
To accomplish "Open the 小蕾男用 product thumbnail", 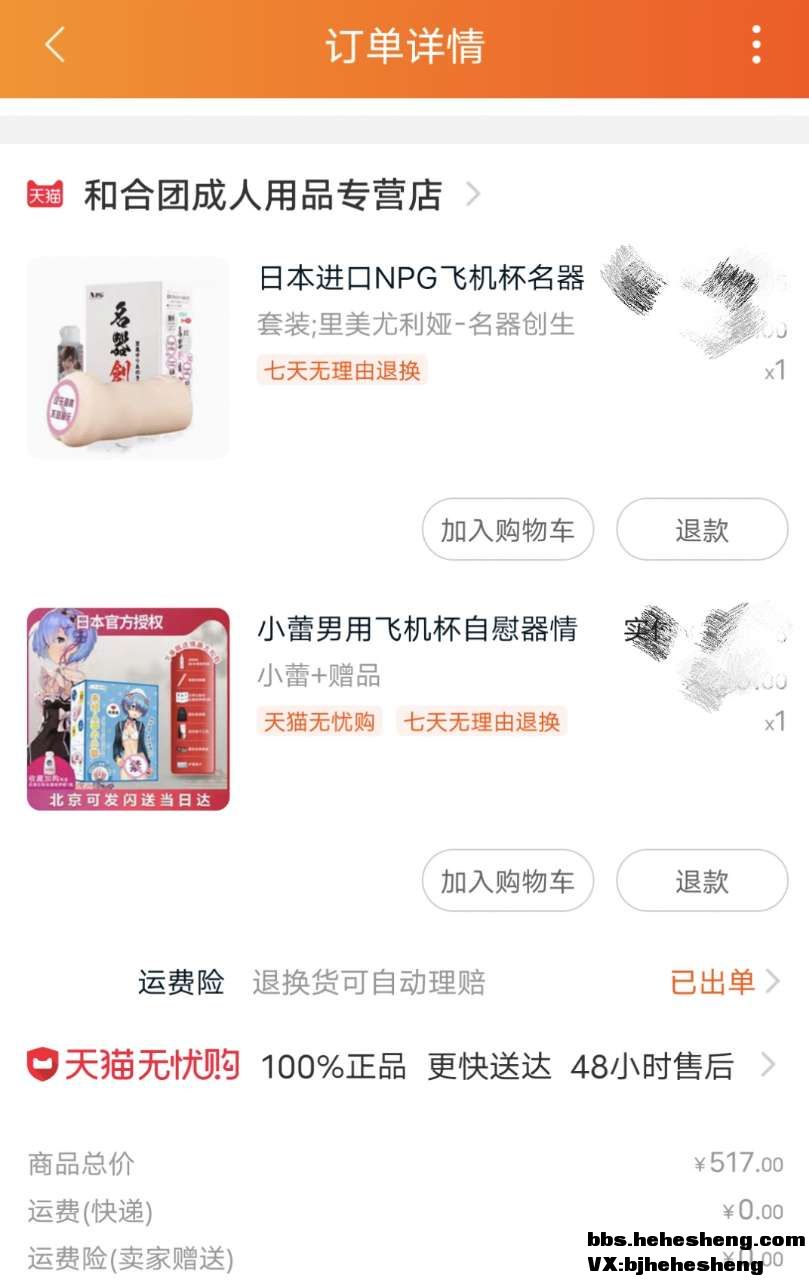I will tap(128, 709).
